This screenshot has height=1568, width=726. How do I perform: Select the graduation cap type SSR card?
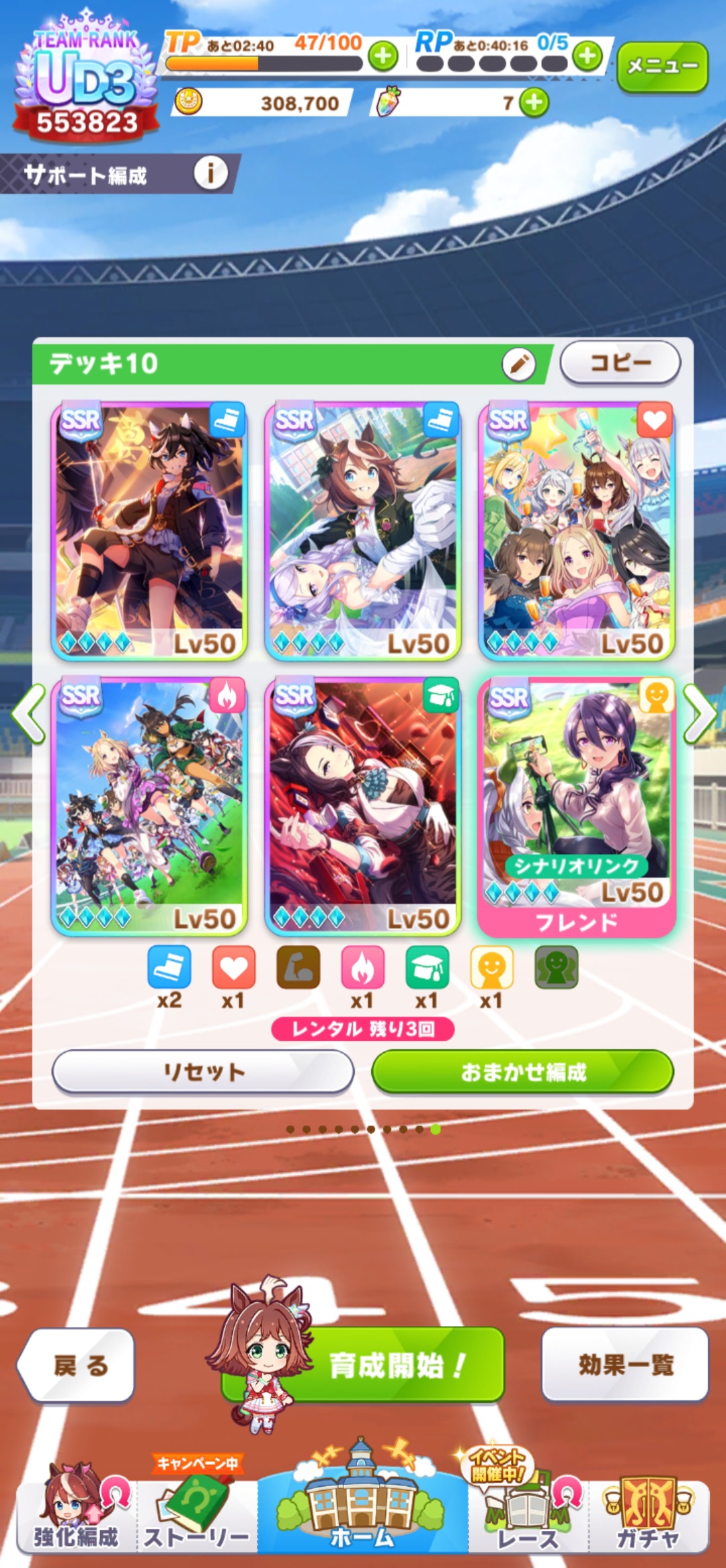(x=362, y=806)
